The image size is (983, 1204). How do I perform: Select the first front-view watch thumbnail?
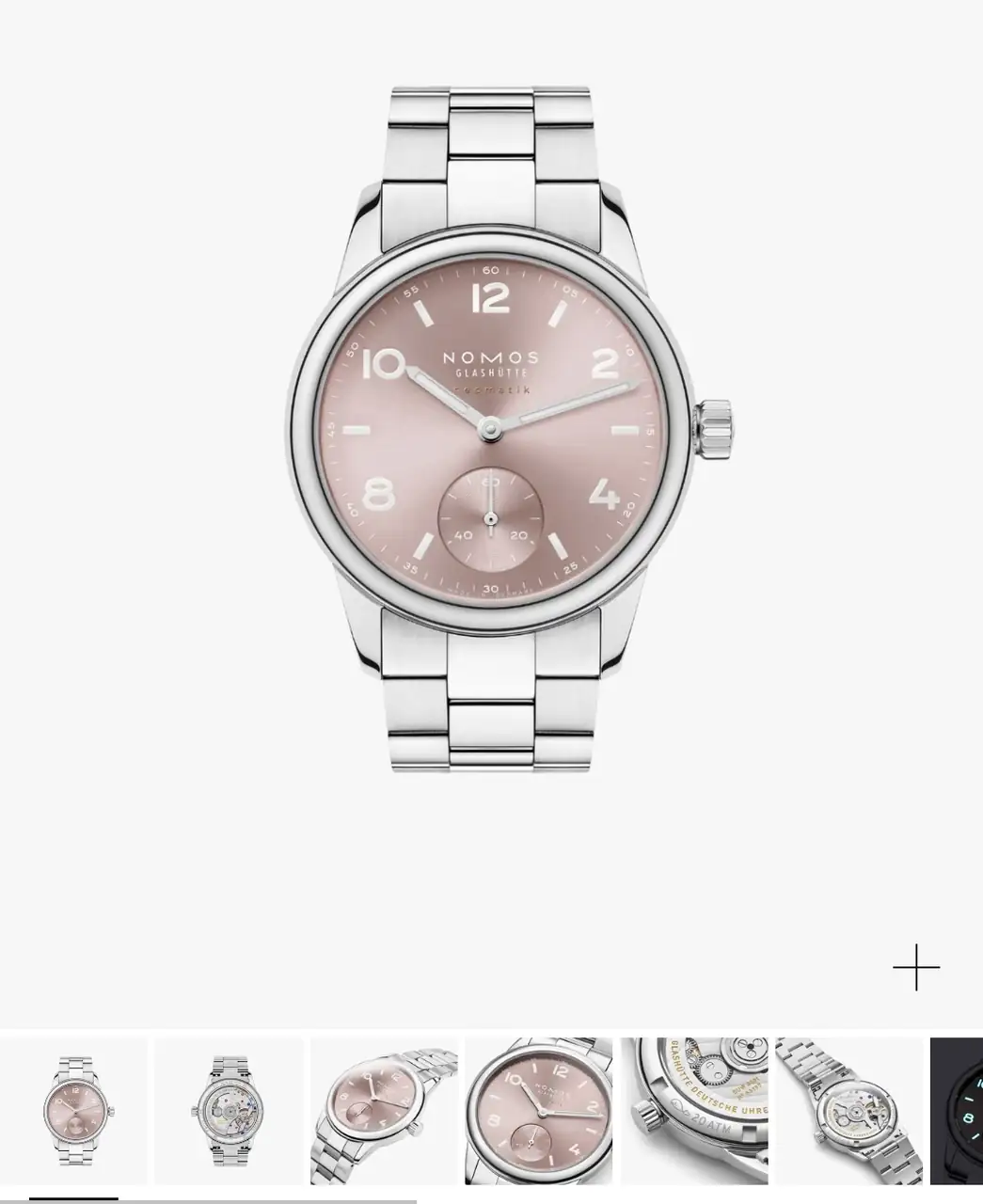pyautogui.click(x=73, y=1111)
